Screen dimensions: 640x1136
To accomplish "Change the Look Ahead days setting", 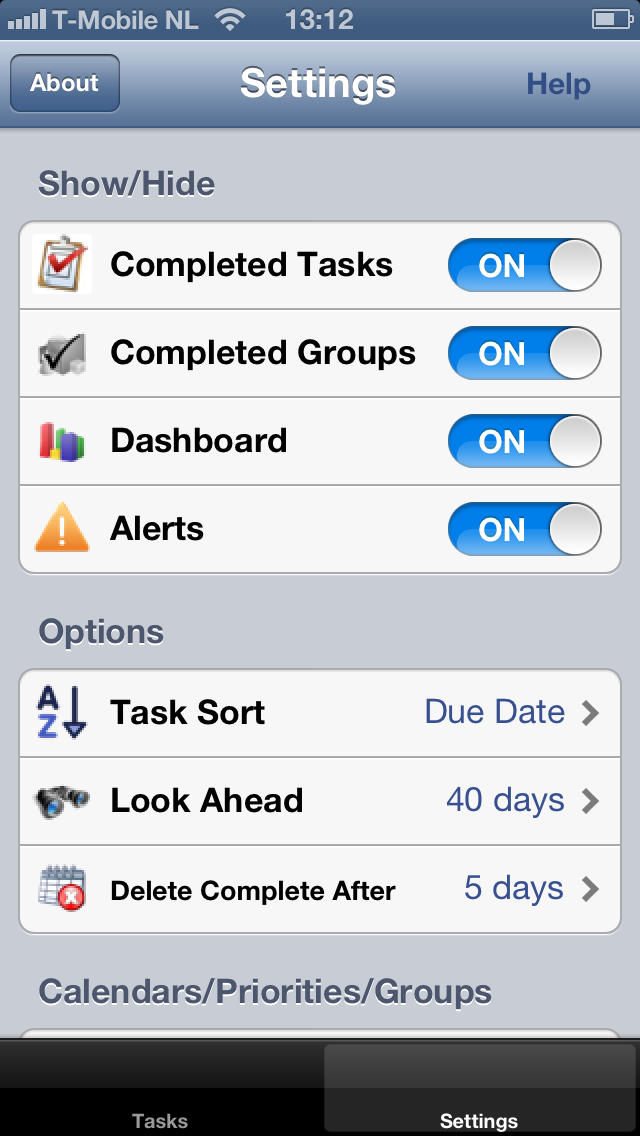I will [320, 801].
